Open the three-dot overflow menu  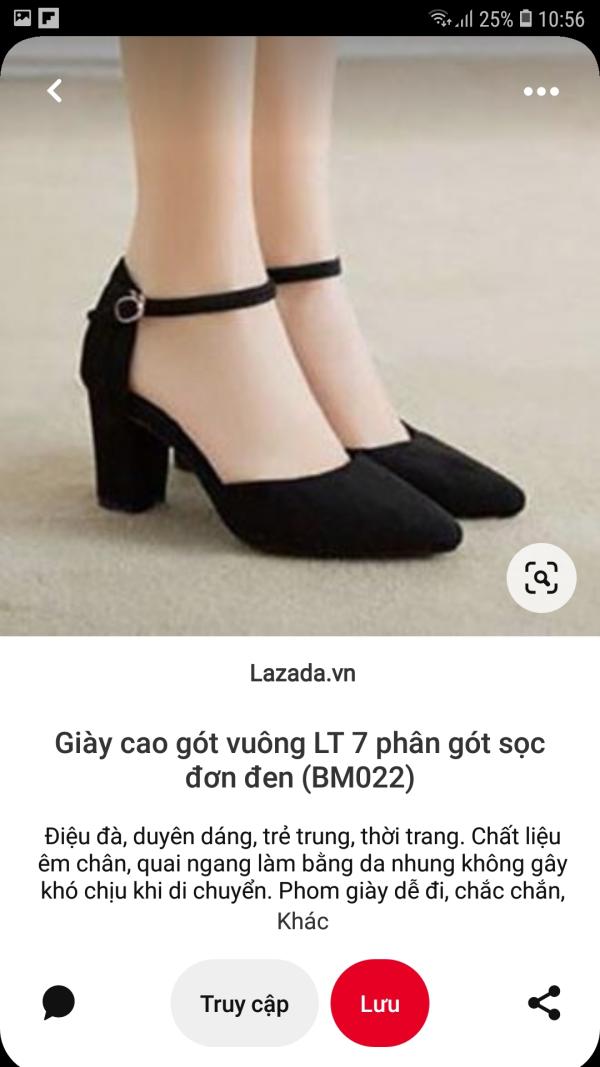click(541, 91)
